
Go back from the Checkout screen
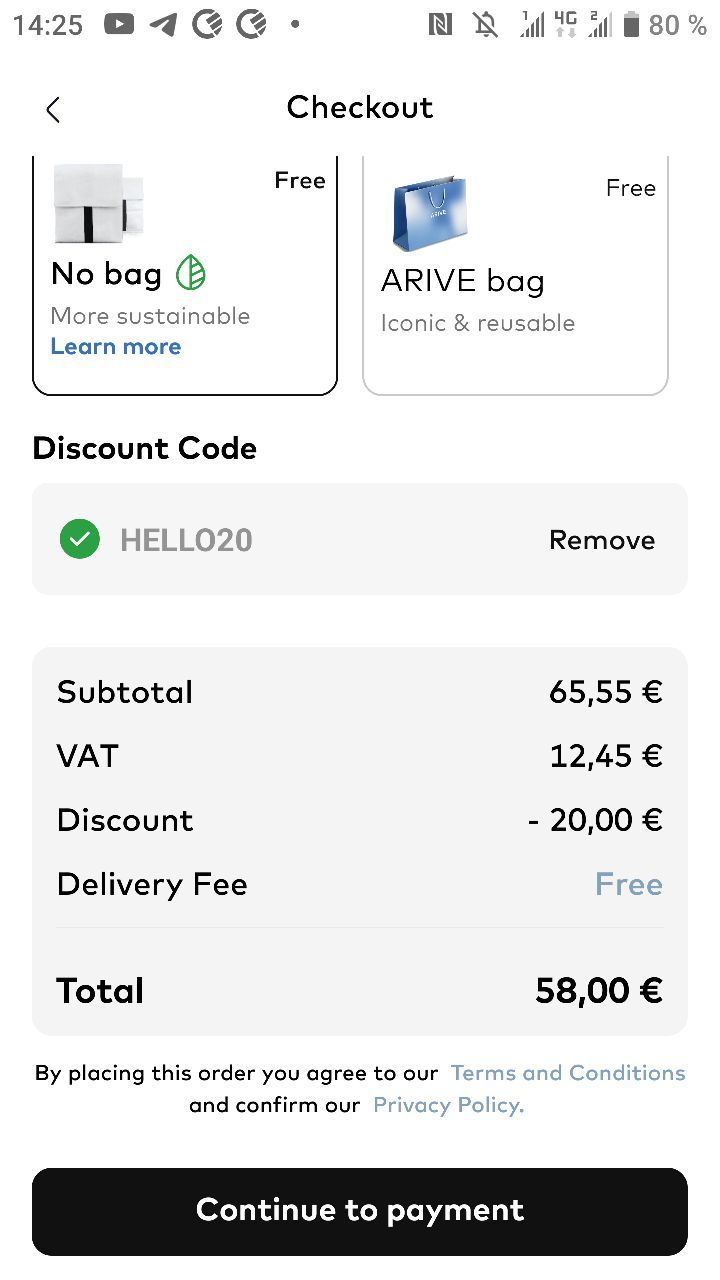point(53,109)
